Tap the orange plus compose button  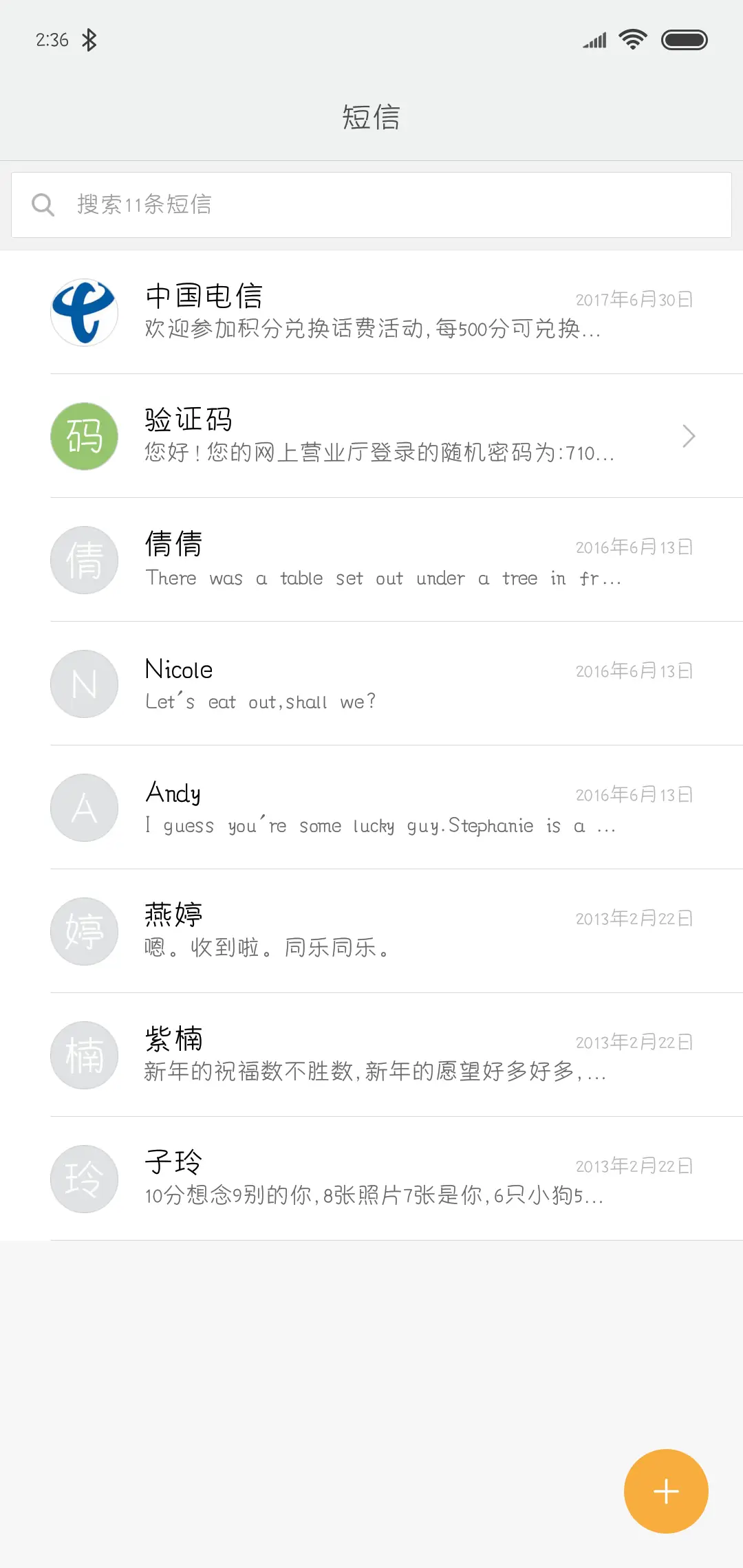665,1491
